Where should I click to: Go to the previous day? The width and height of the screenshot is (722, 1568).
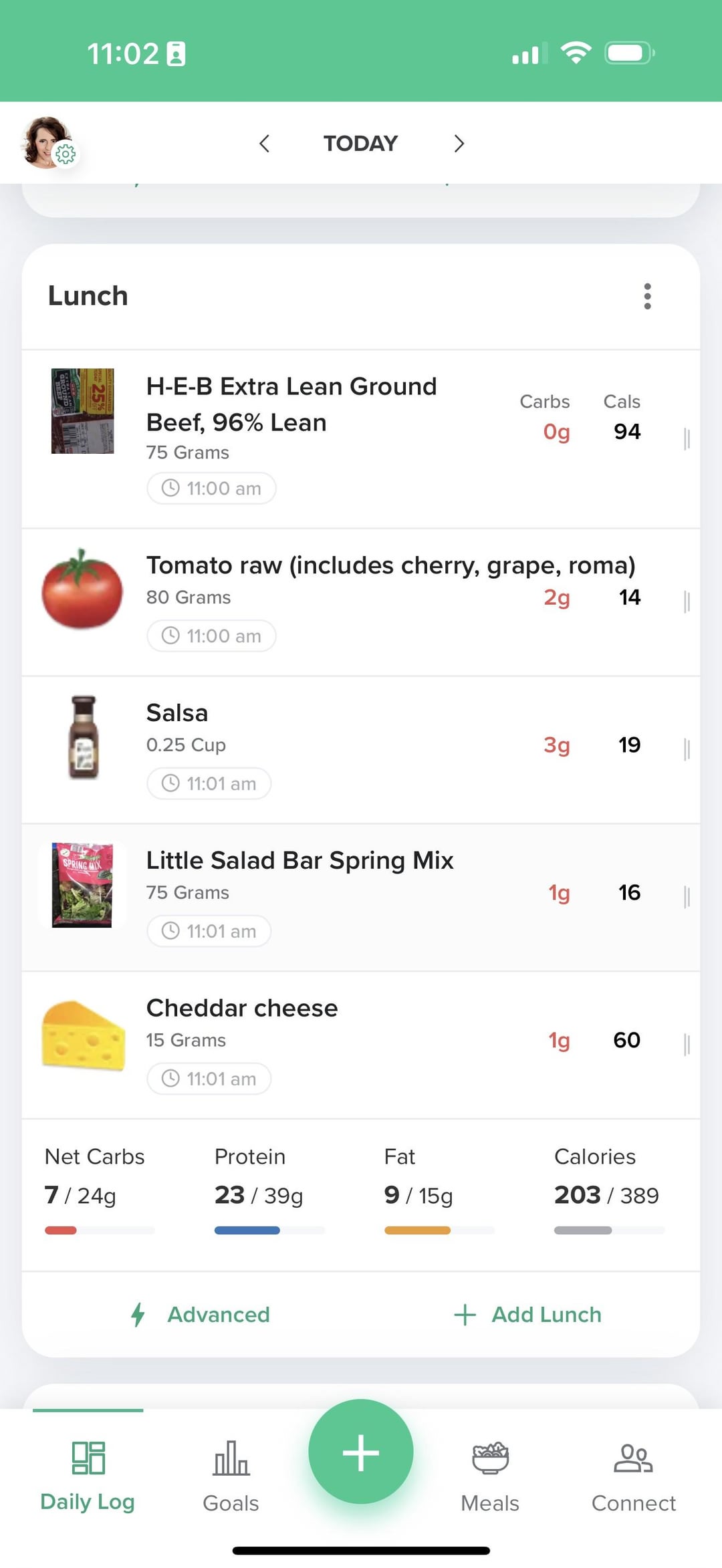[264, 143]
